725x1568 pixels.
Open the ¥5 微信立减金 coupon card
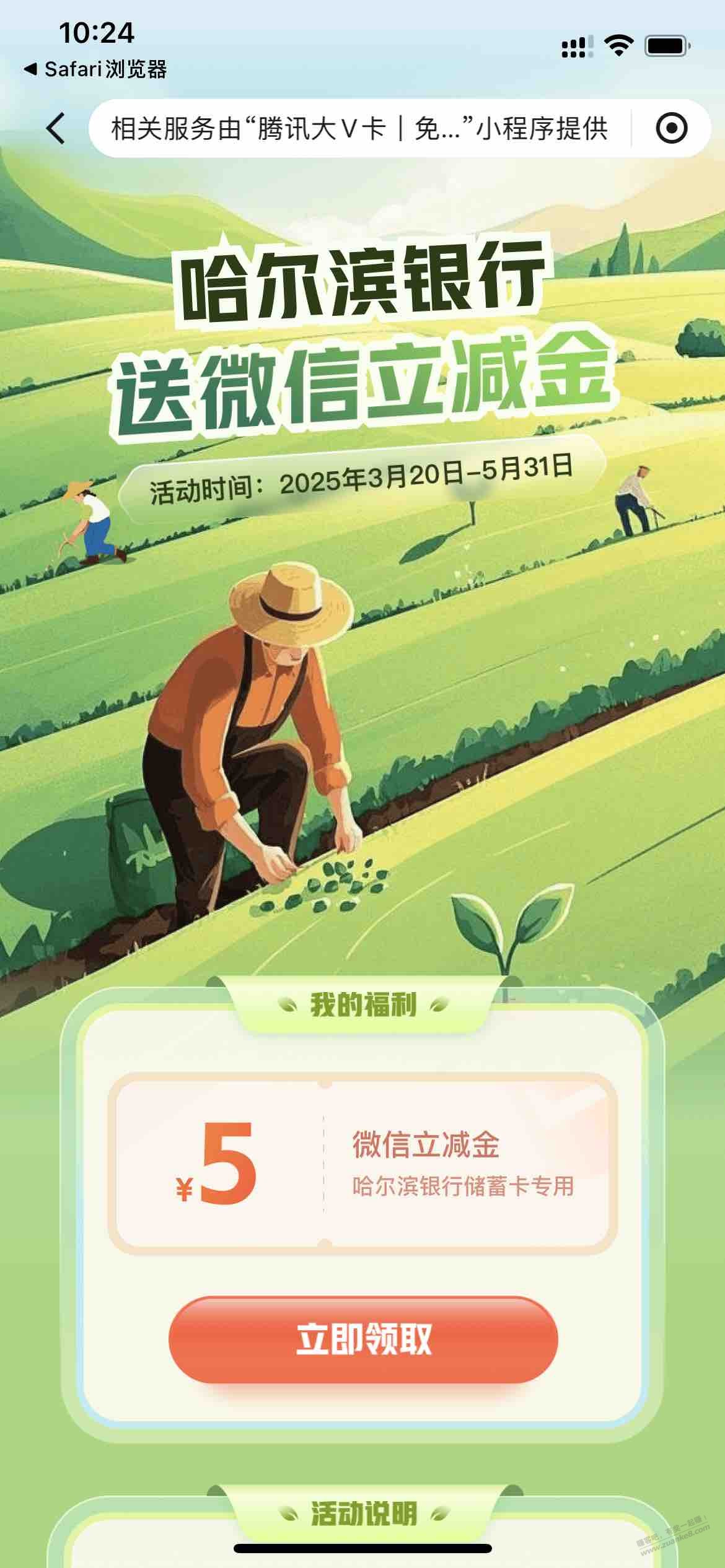pyautogui.click(x=363, y=1163)
